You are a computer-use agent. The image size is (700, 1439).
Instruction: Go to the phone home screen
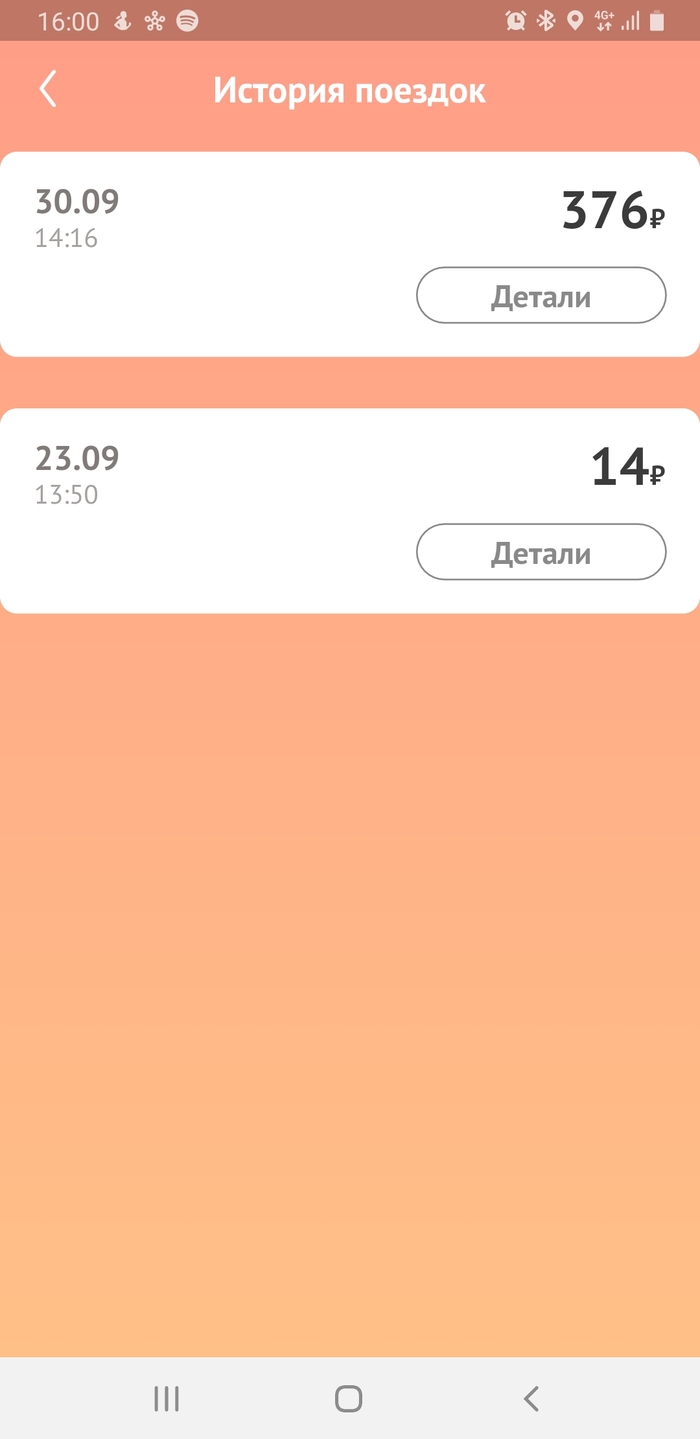348,1398
